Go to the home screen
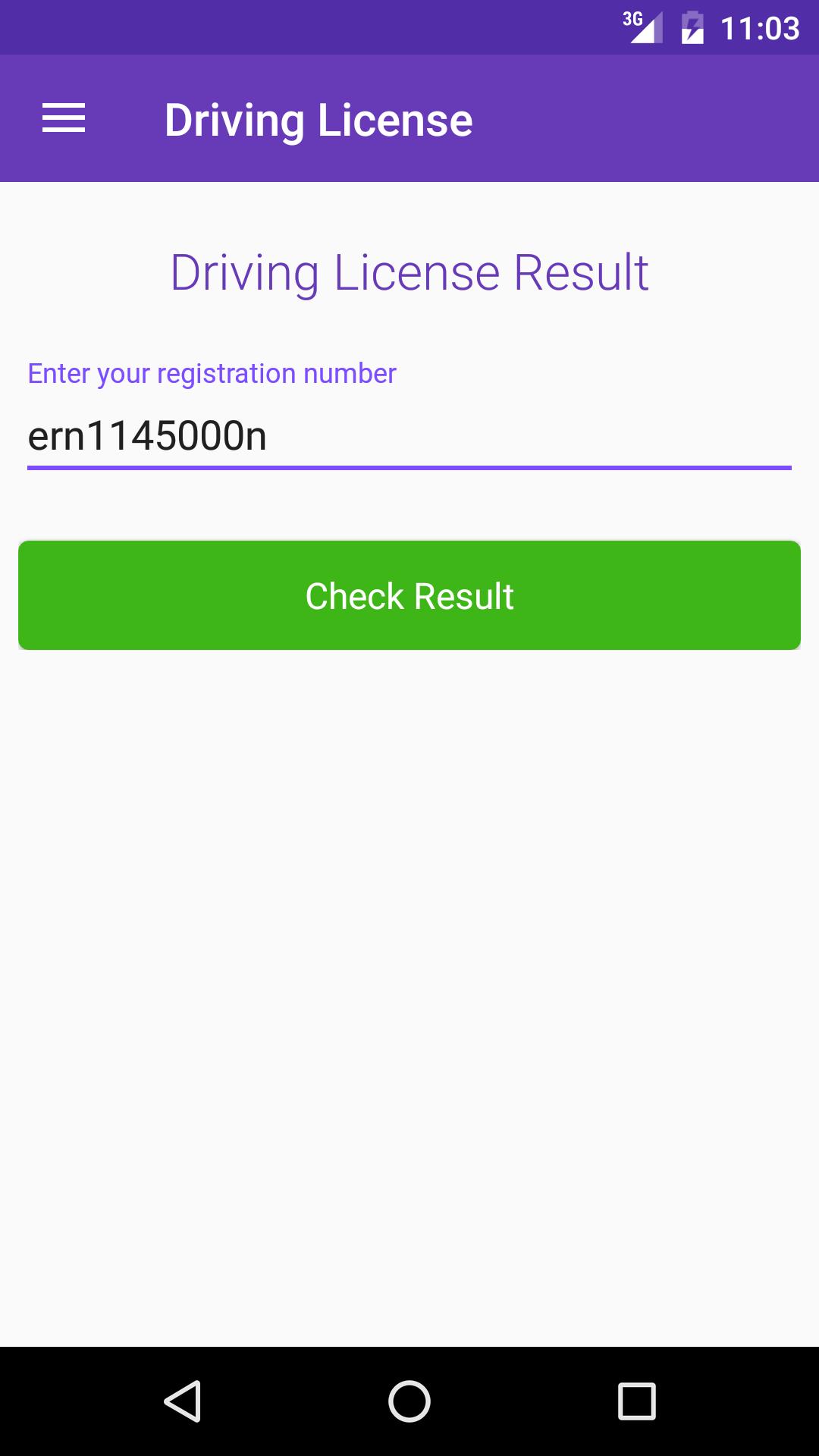This screenshot has height=1456, width=819. (409, 1401)
